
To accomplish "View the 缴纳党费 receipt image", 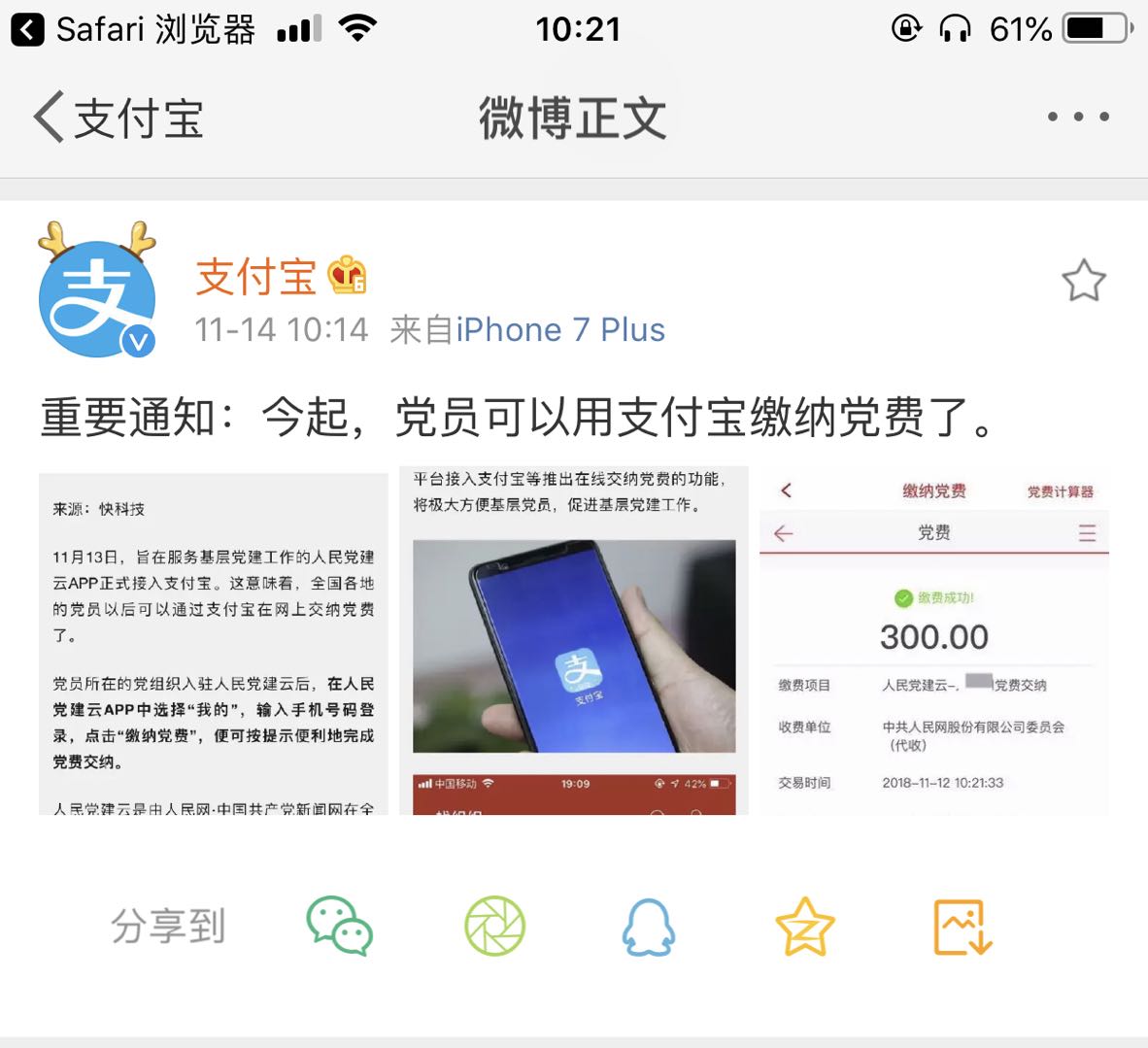I will pyautogui.click(x=934, y=641).
